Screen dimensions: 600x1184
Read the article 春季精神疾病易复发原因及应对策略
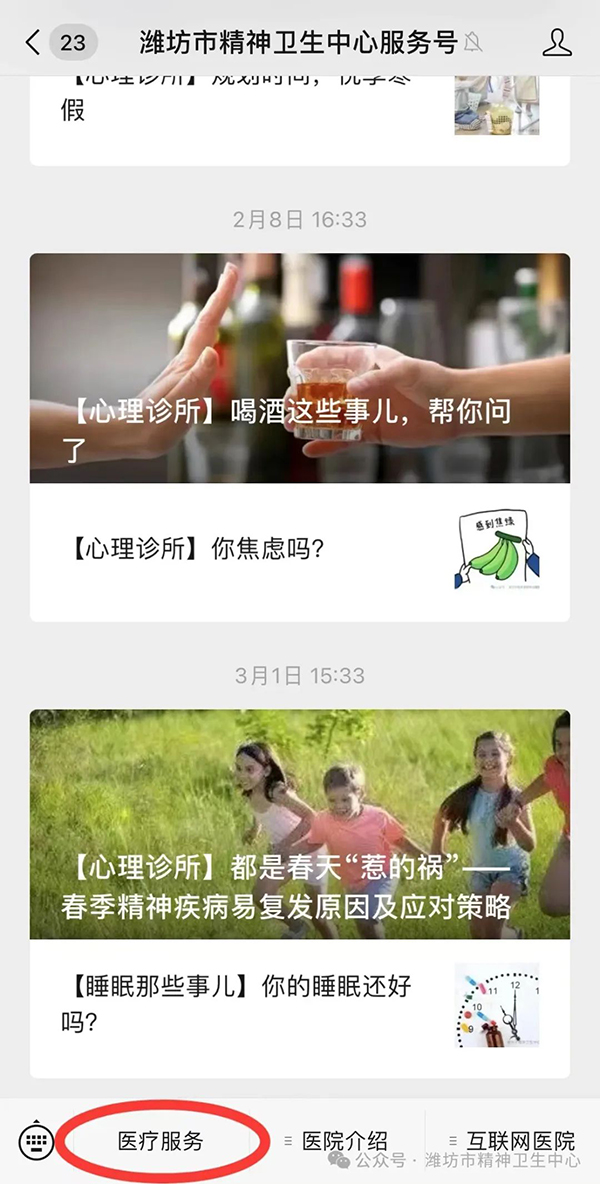click(x=300, y=825)
